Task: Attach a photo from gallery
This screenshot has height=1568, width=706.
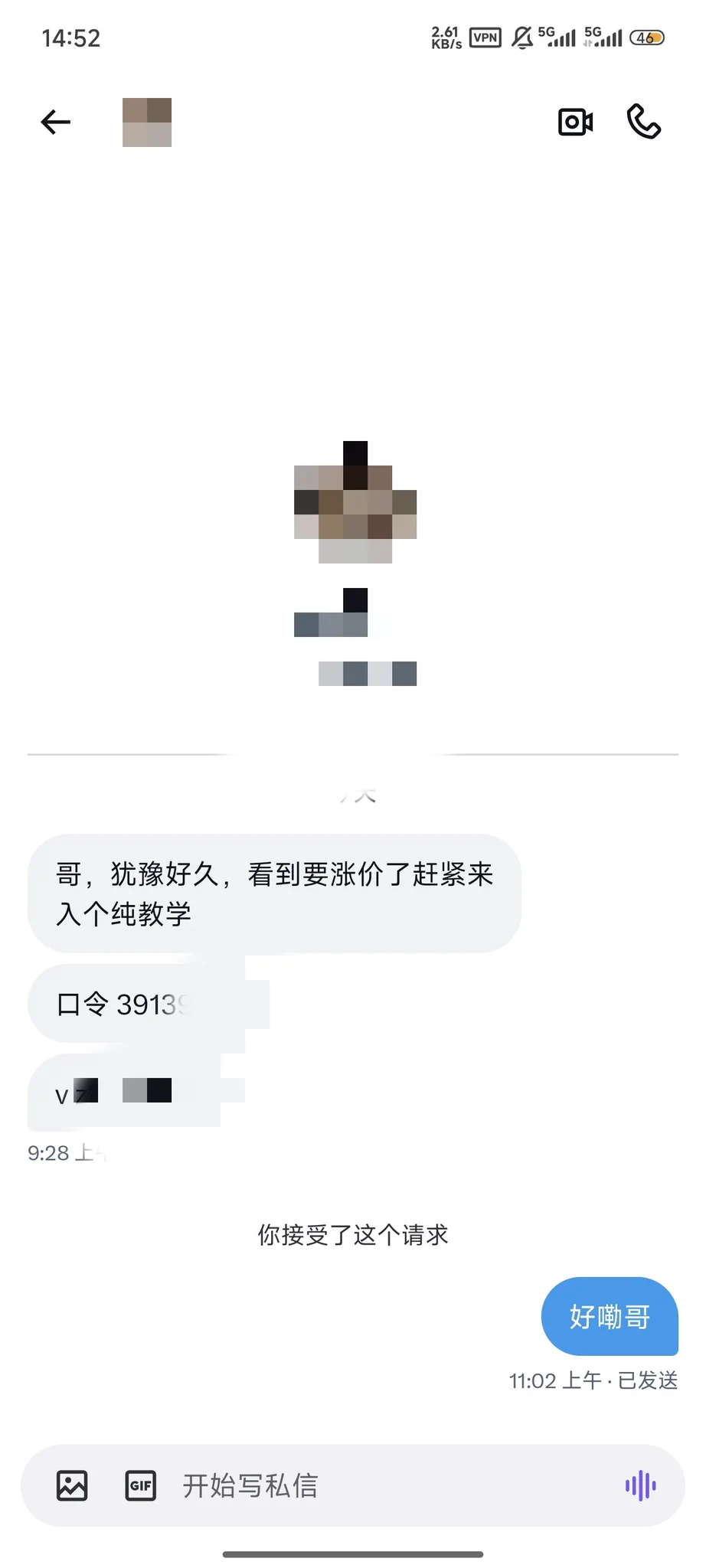Action: click(72, 1486)
